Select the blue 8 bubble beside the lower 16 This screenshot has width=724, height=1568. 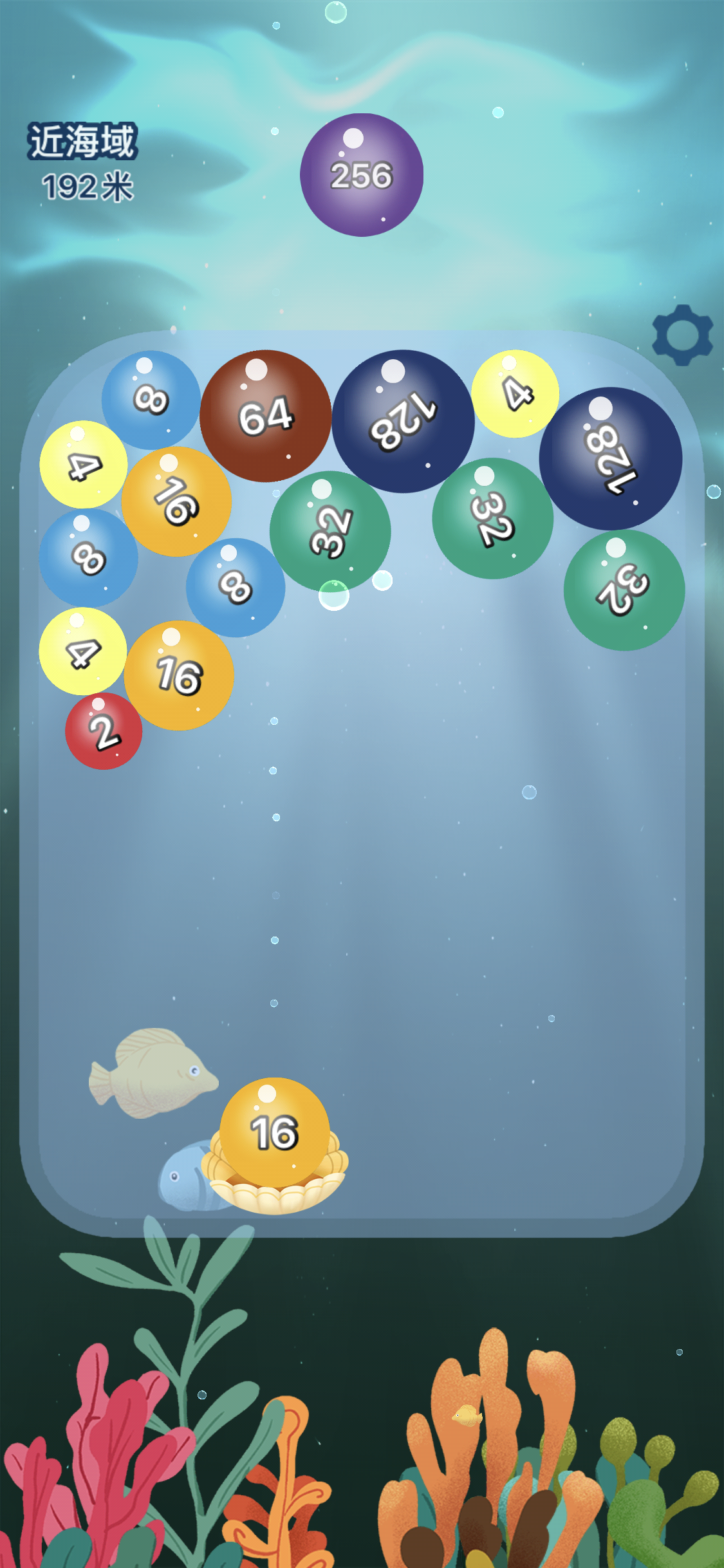(x=238, y=586)
